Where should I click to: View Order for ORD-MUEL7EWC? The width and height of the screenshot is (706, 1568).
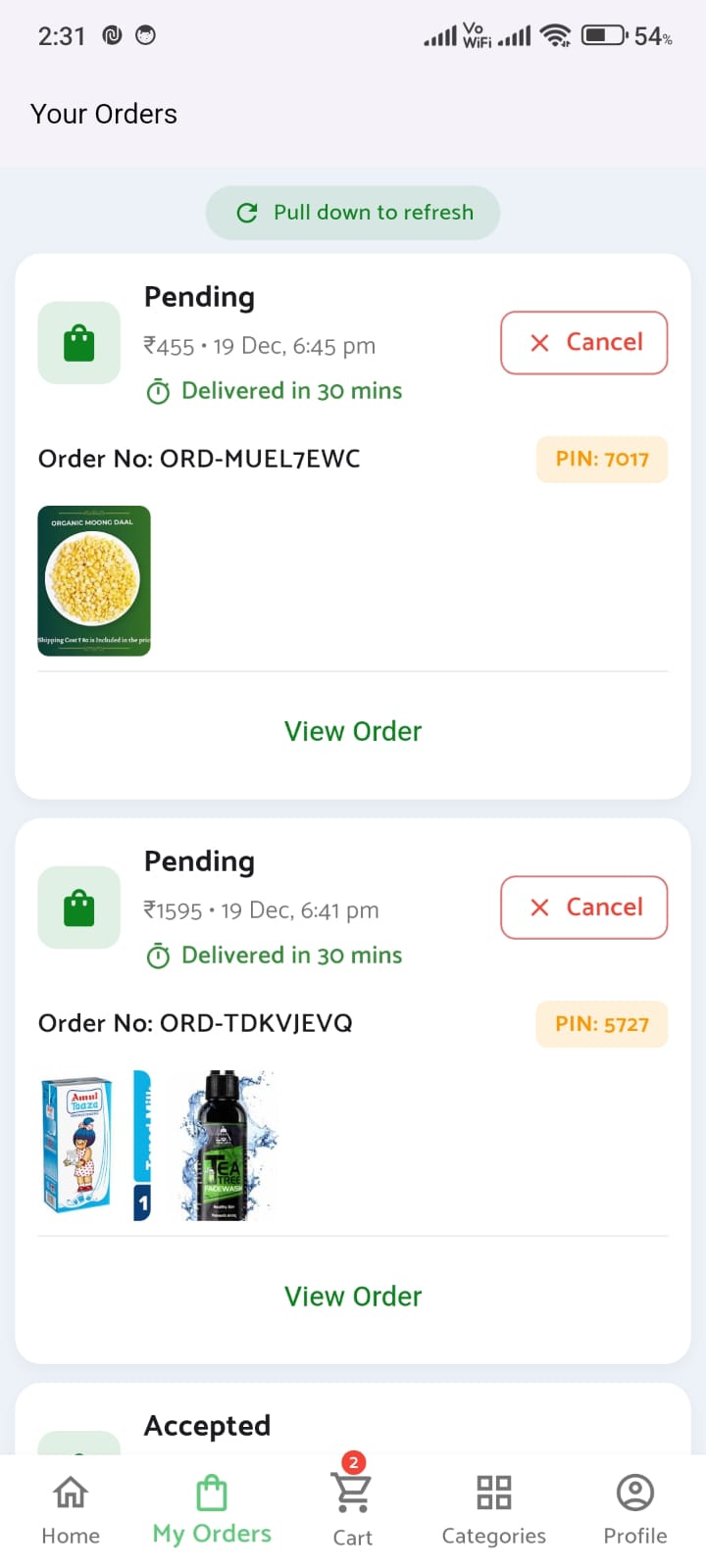point(353,731)
